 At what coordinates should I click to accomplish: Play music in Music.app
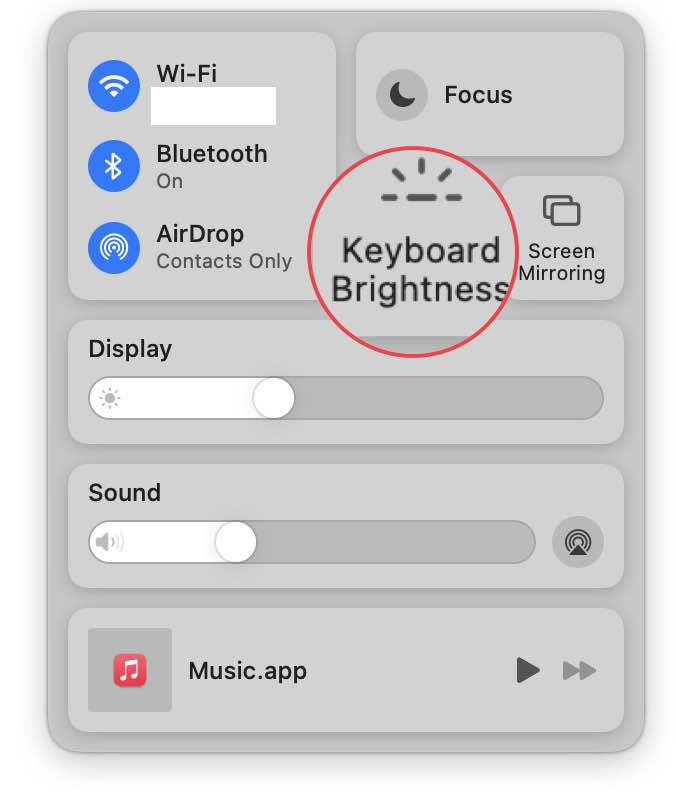528,670
